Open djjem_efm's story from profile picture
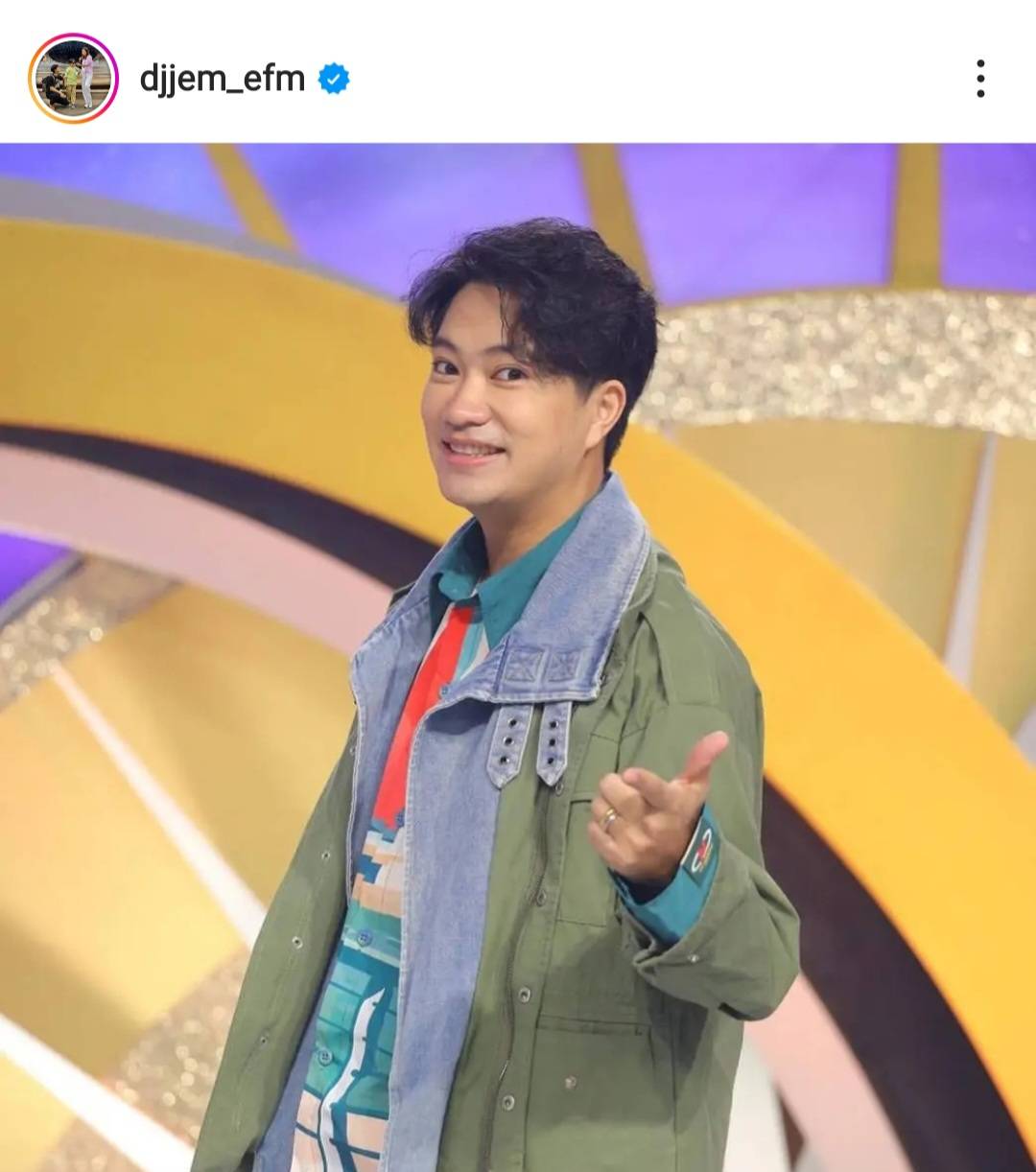 click(x=73, y=79)
